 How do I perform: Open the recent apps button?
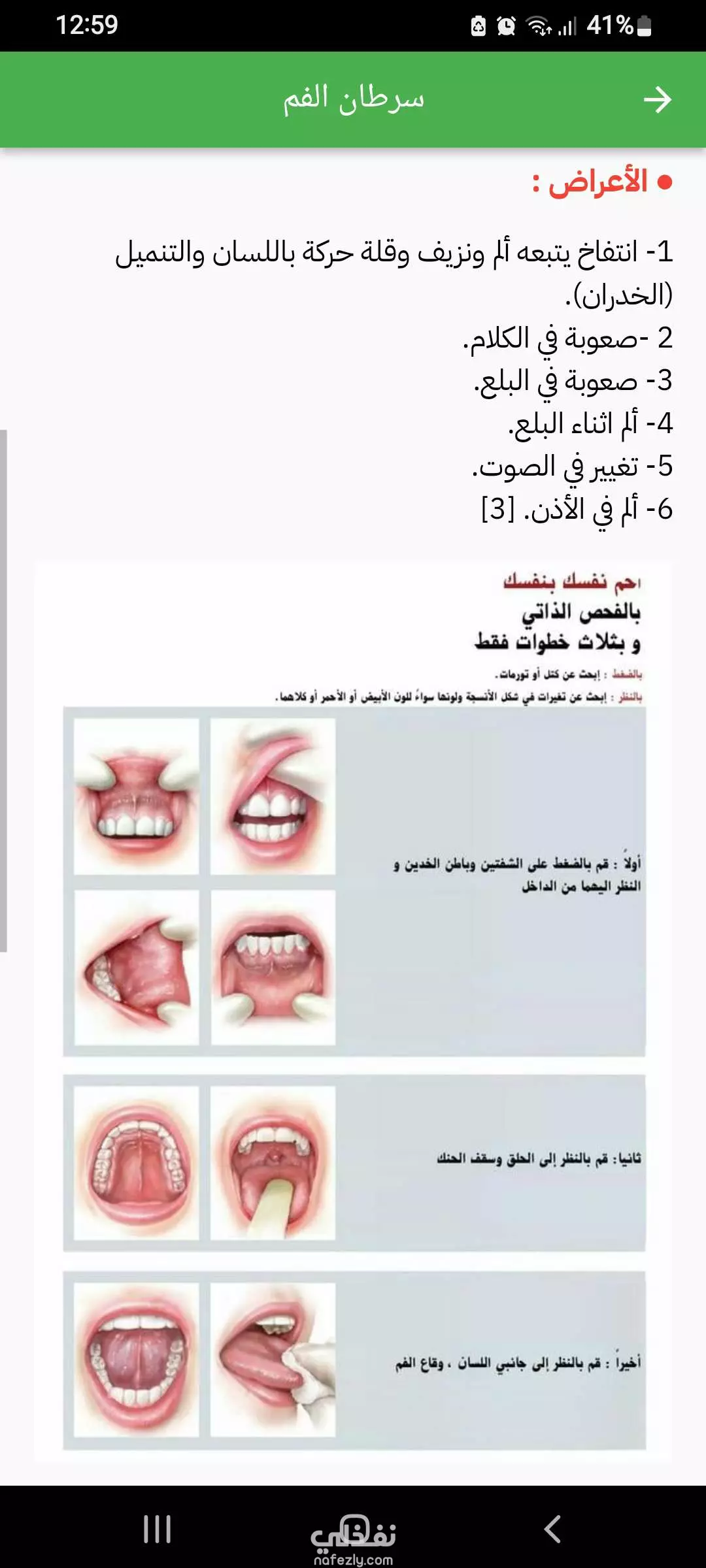point(157,1529)
